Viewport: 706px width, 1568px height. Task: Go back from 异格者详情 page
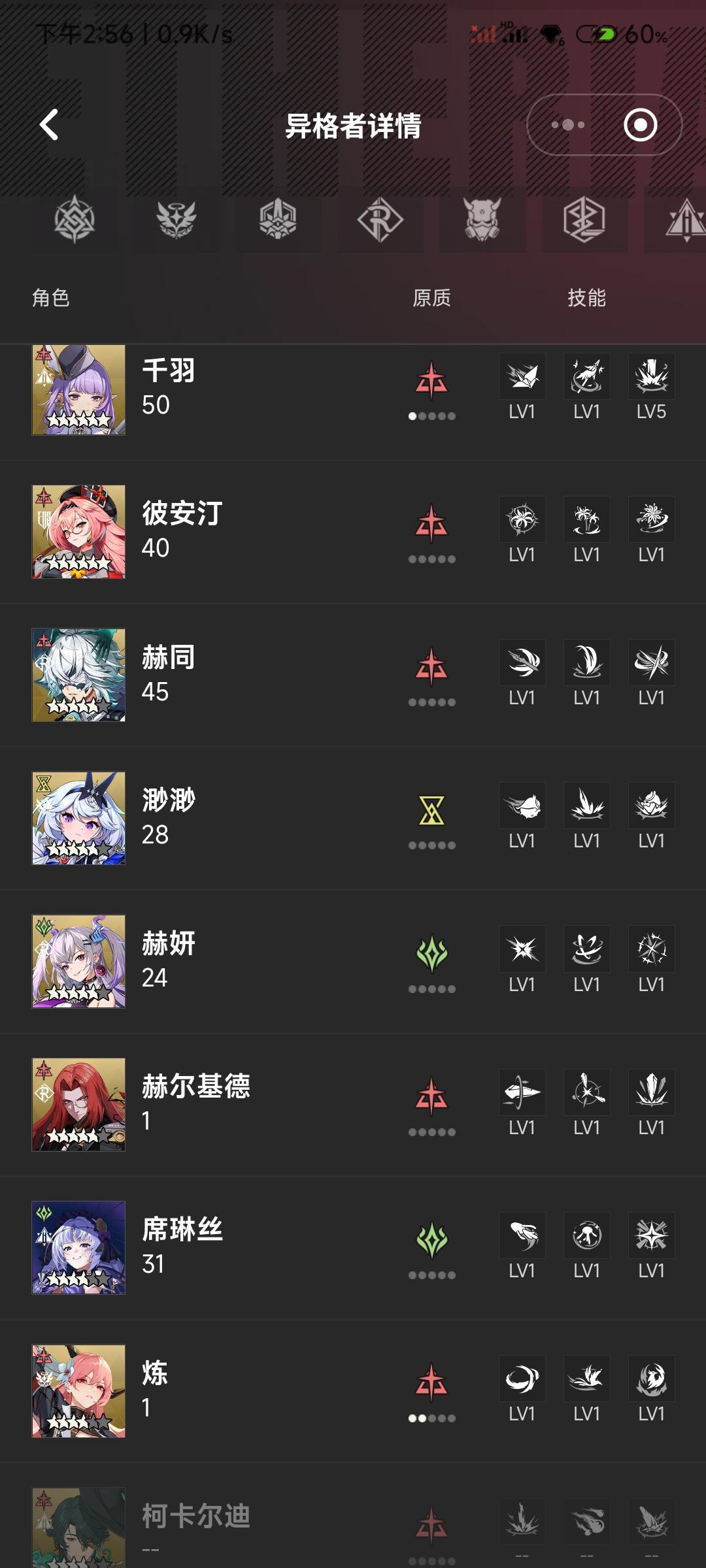click(x=50, y=125)
